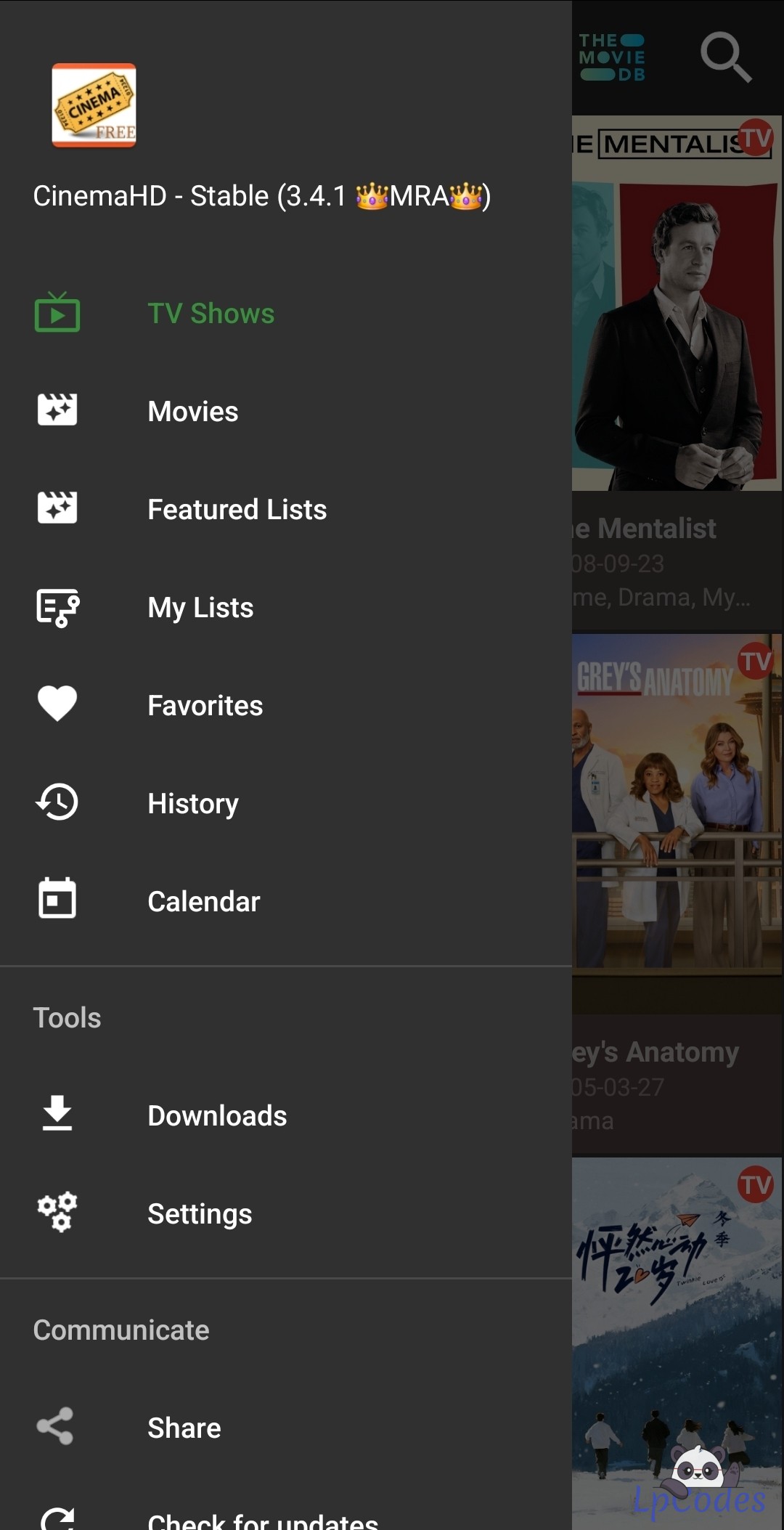Go to Downloads
This screenshot has height=1530, width=784.
pyautogui.click(x=286, y=1116)
